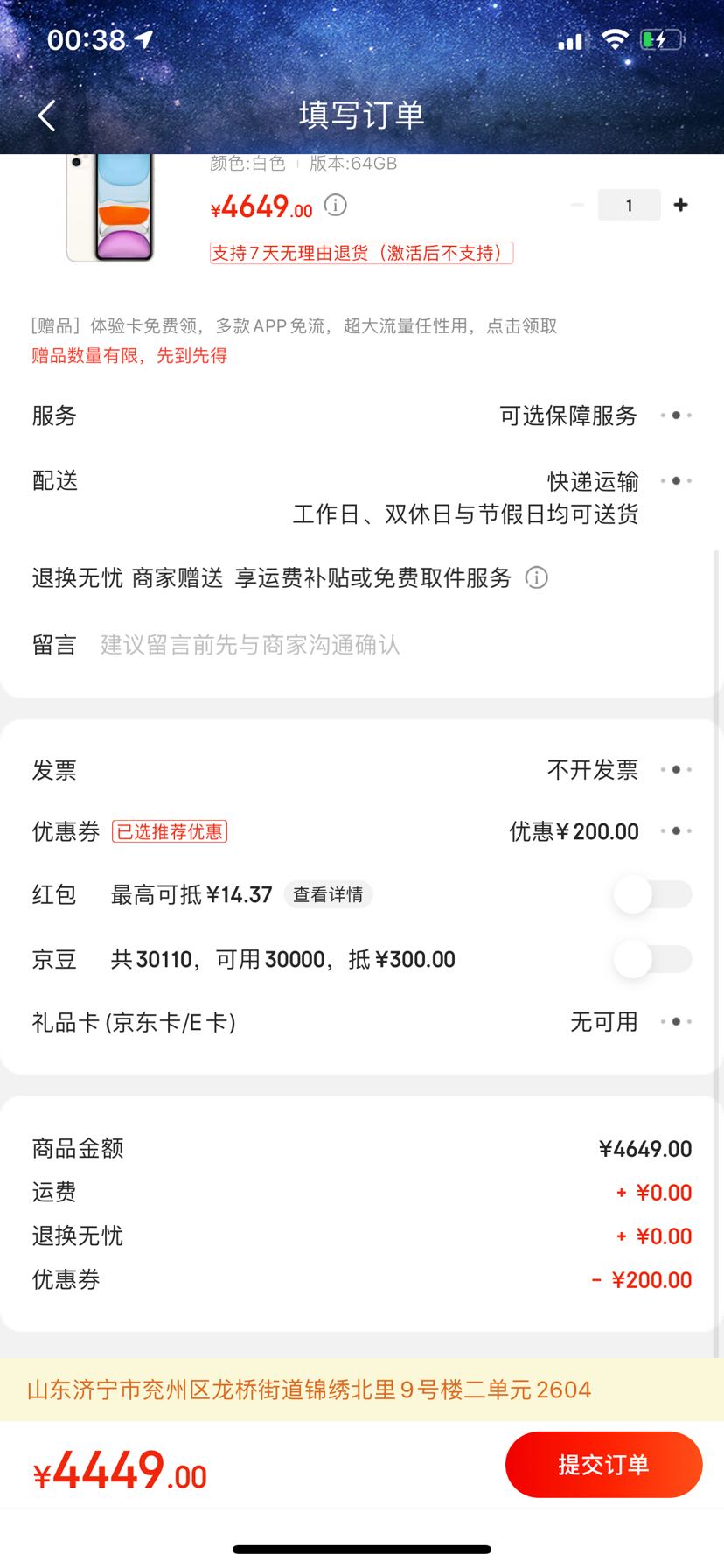724x1568 pixels.
Task: Tap the cellular signal bars icon
Action: (569, 40)
